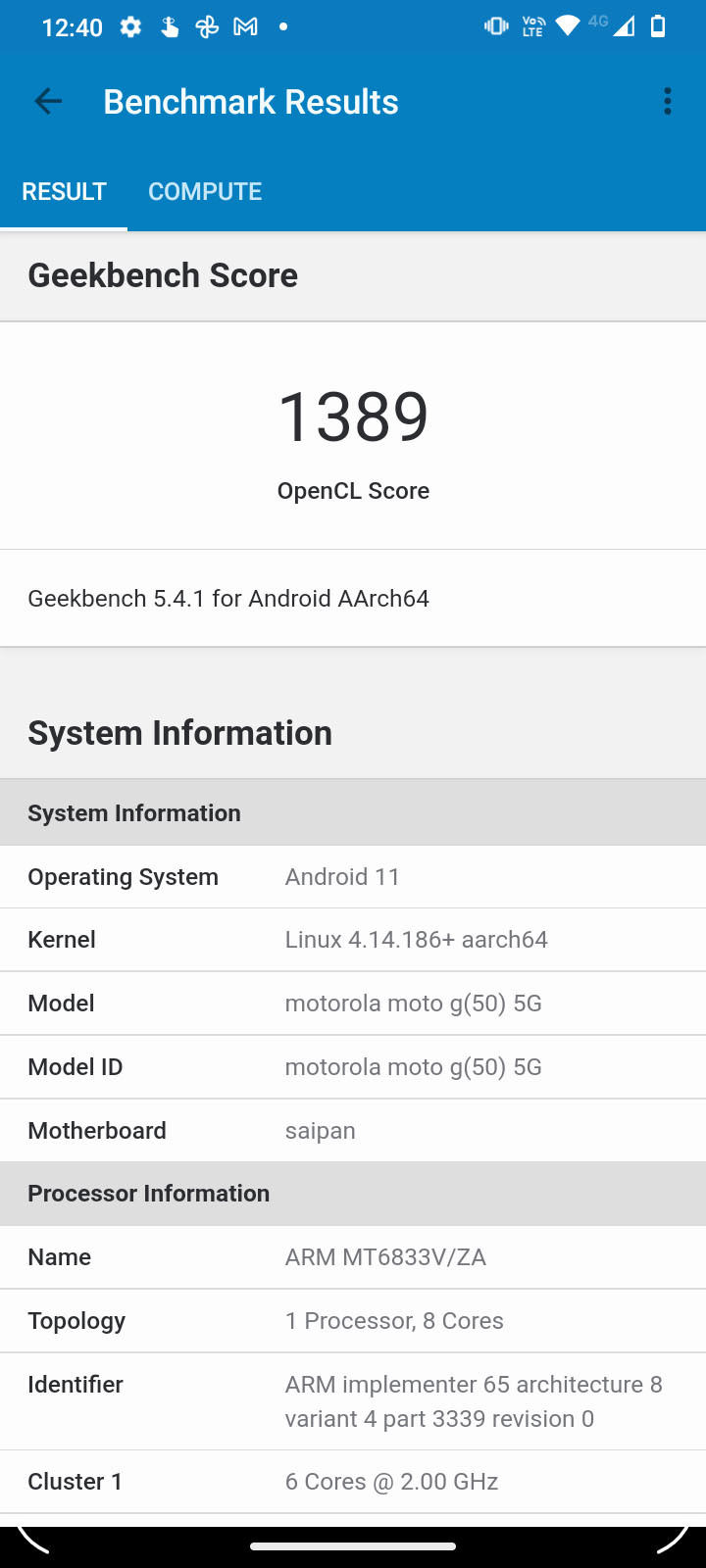
Task: Go back from Benchmark Results
Action: point(47,101)
